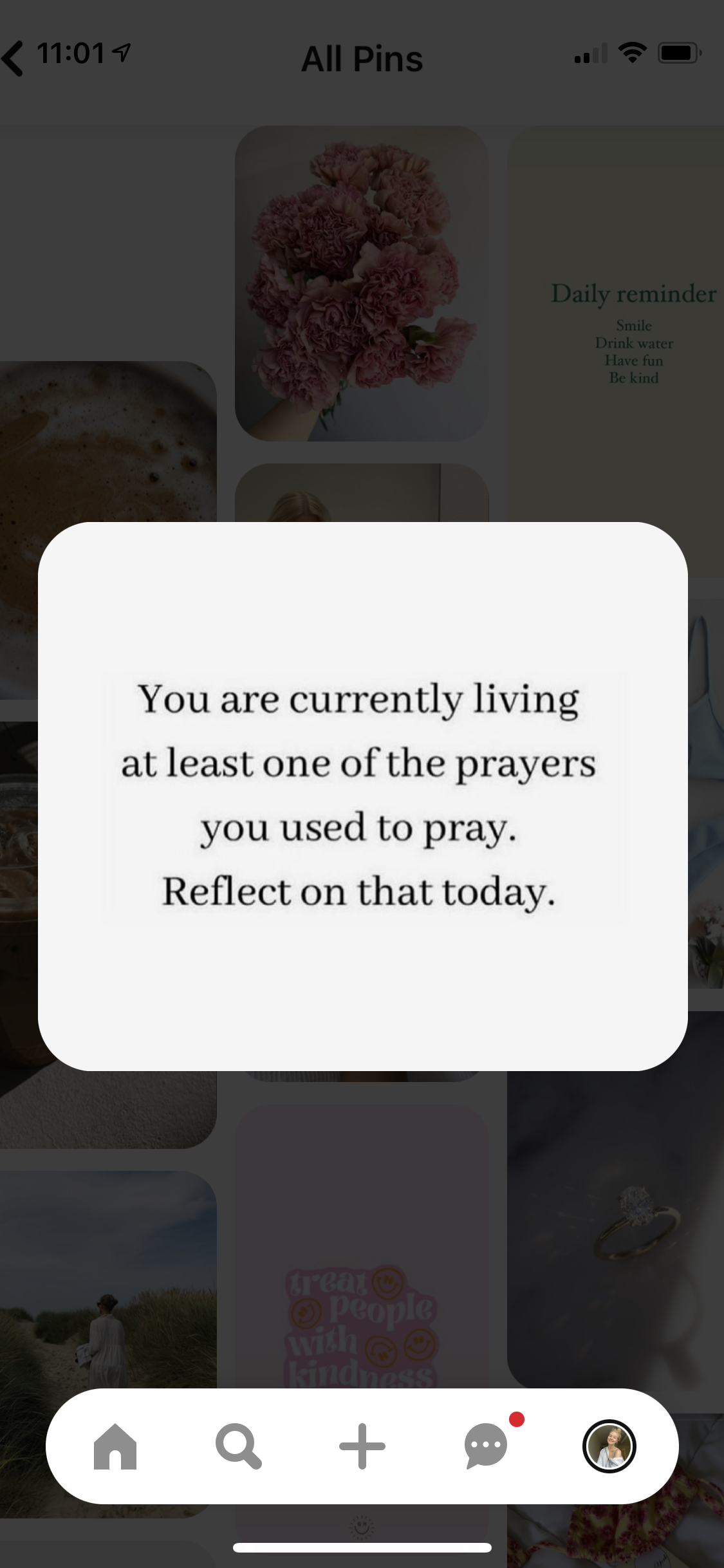Viewport: 724px width, 1568px height.
Task: Create a new pin with plus
Action: click(x=362, y=1446)
